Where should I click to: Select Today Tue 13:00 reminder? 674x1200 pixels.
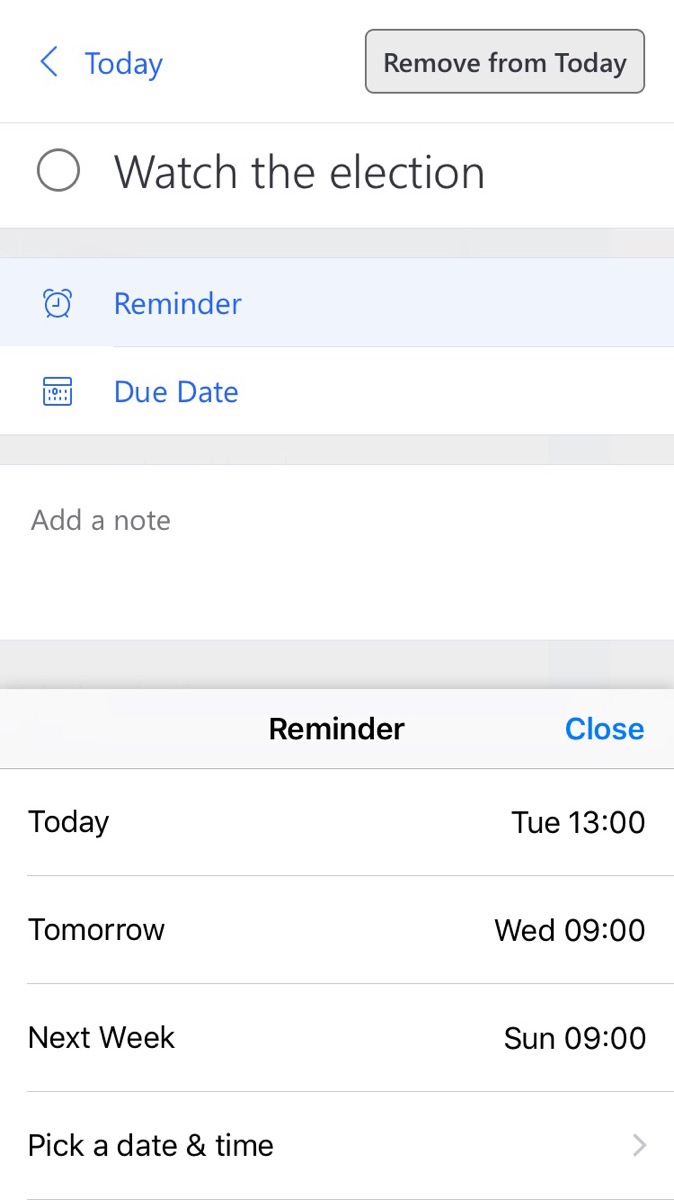[x=337, y=822]
